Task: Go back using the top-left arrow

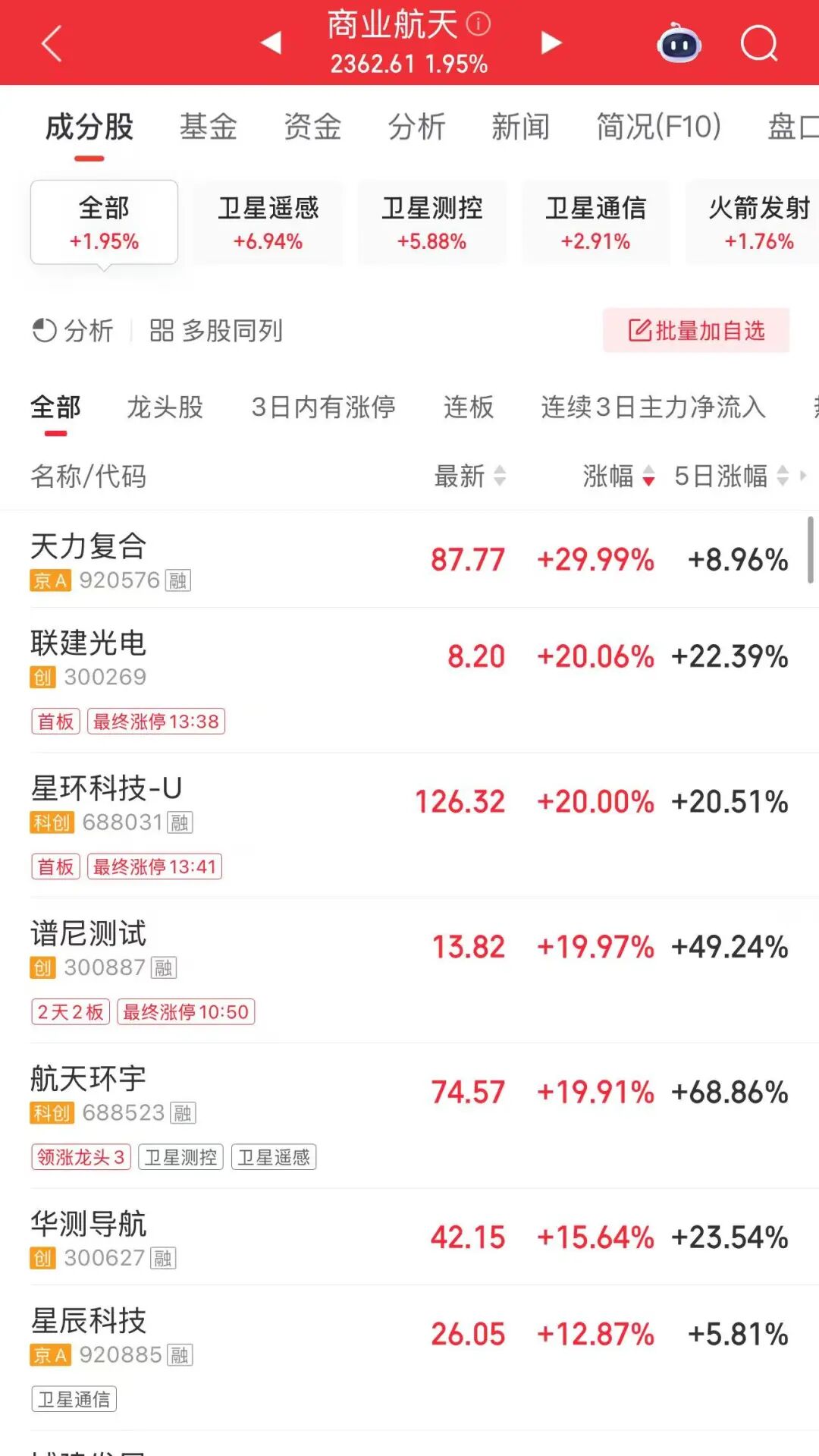Action: click(x=51, y=43)
